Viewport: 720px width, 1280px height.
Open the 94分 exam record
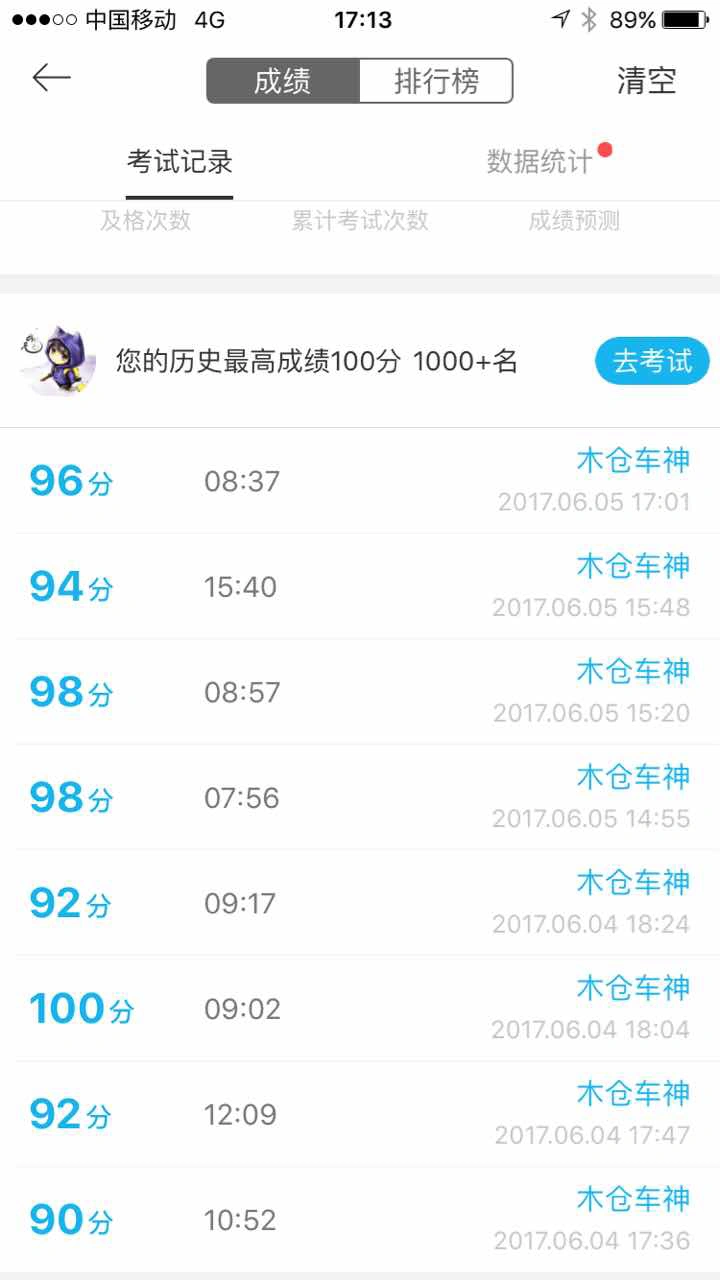pos(360,587)
